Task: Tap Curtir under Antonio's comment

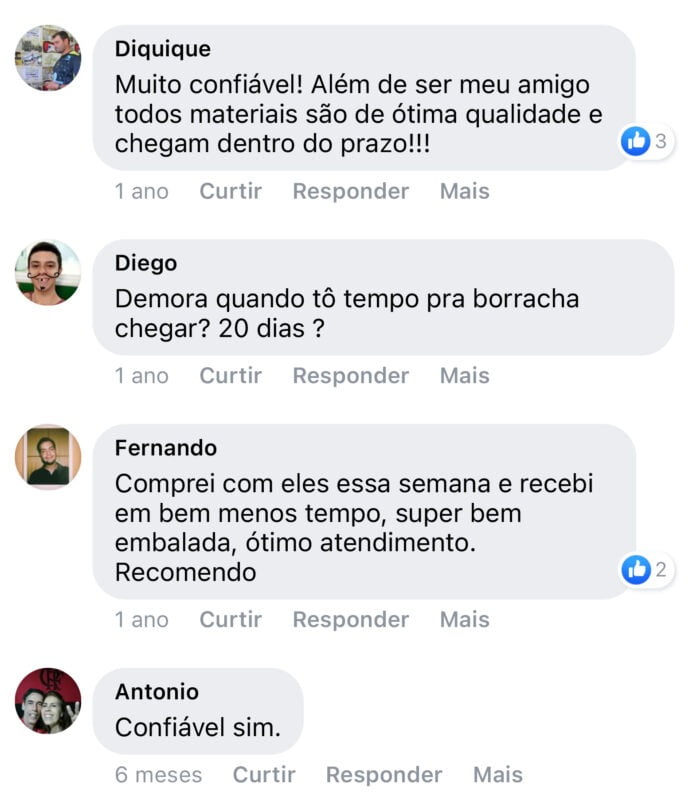Action: point(264,775)
